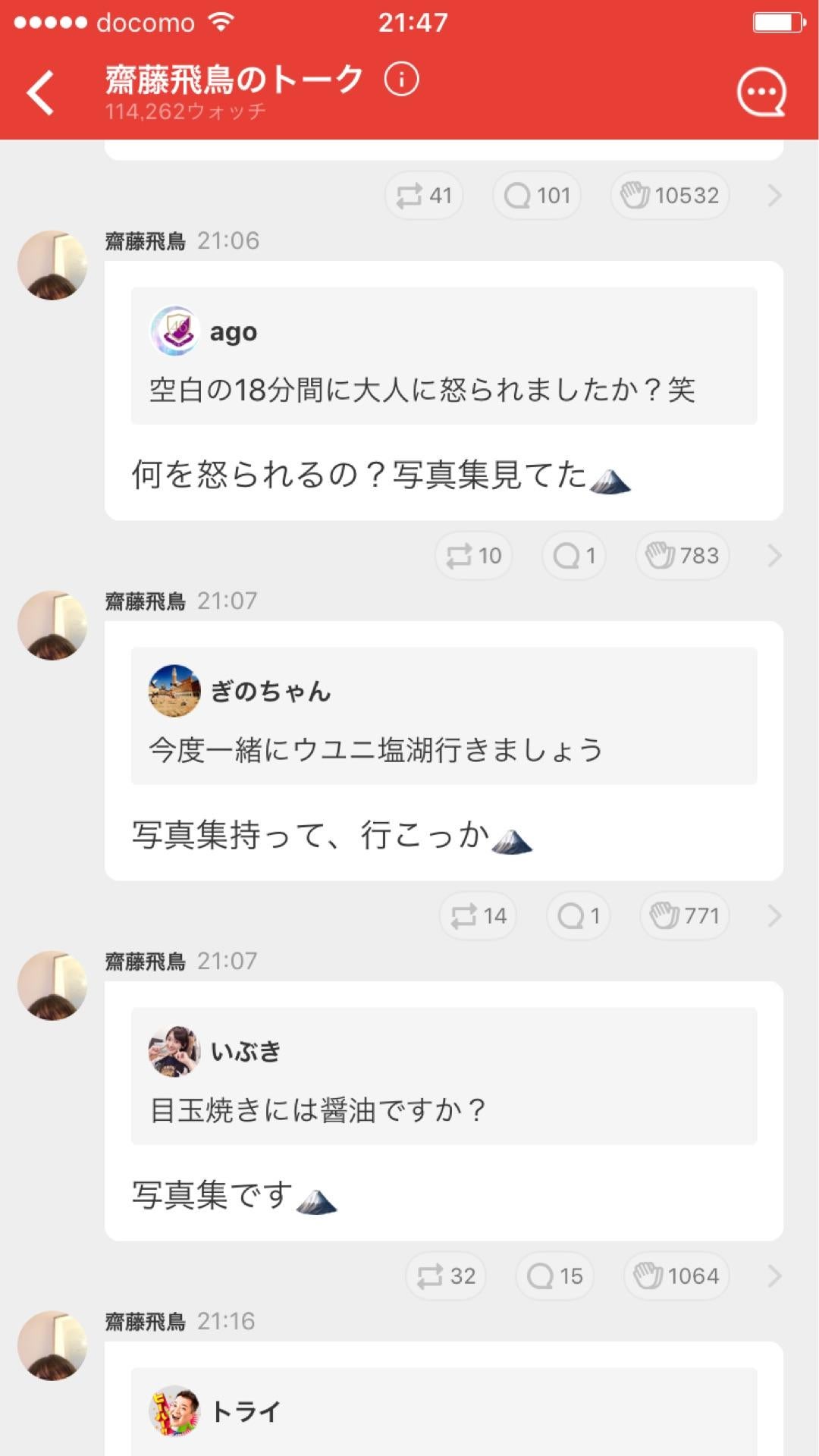This screenshot has width=819, height=1456.
Task: Tap the info icon next to 齋藤飛鳥のトーク
Action: click(402, 80)
